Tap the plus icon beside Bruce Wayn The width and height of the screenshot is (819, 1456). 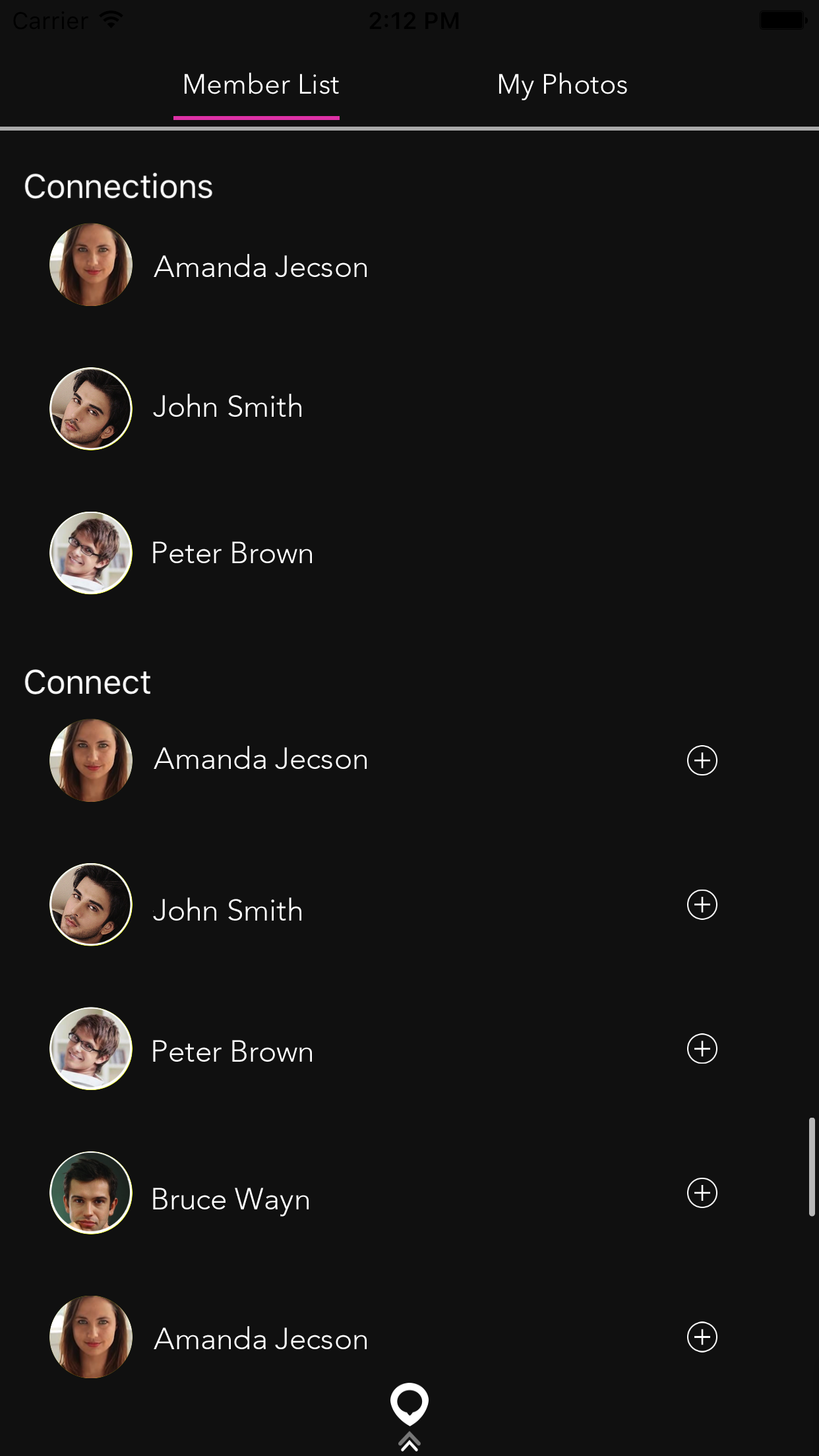[x=702, y=1193]
